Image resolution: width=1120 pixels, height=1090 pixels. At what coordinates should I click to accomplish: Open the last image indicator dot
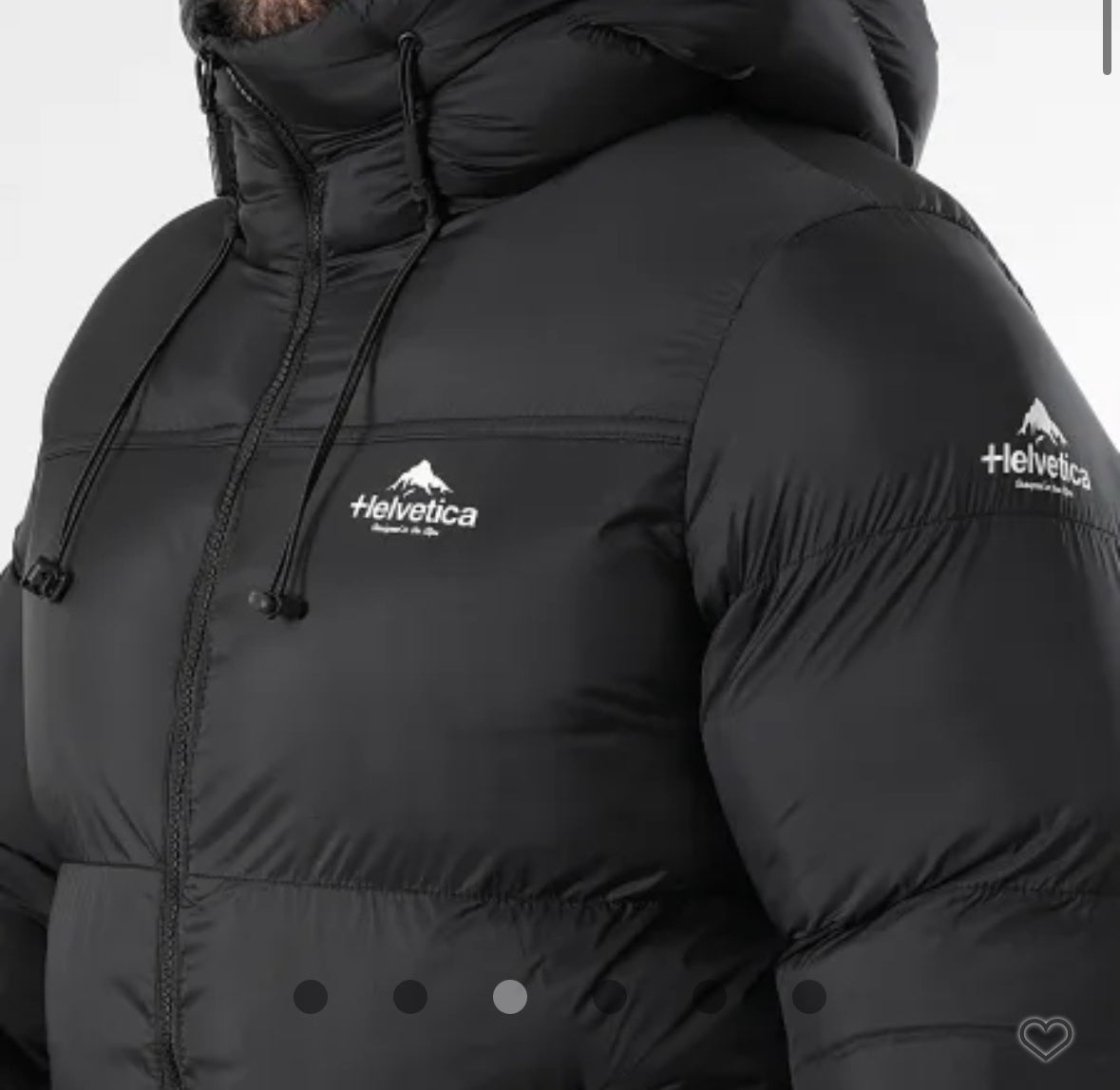[x=809, y=997]
